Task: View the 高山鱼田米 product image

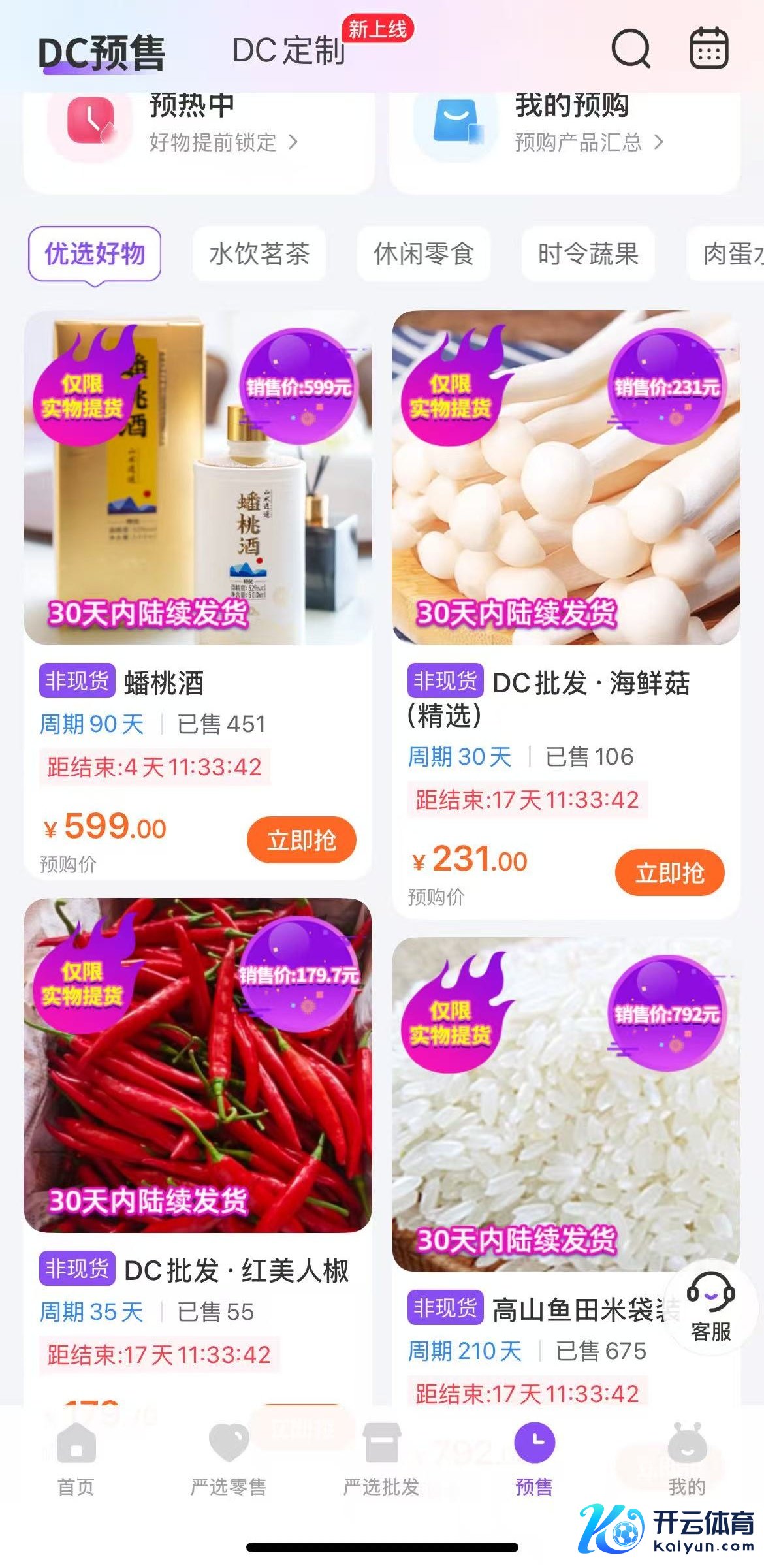Action: (x=565, y=1105)
